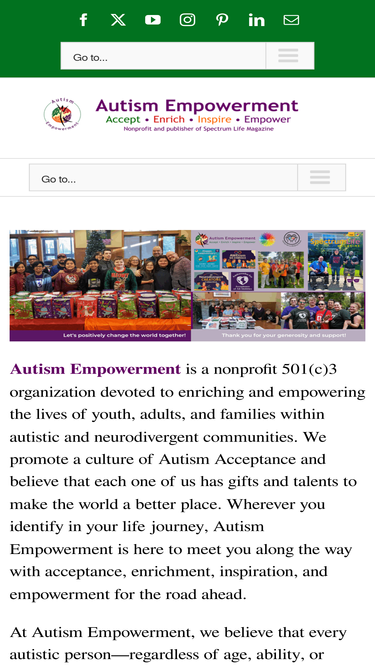Tap the email envelope icon
This screenshot has height=667, width=375.
click(x=291, y=20)
